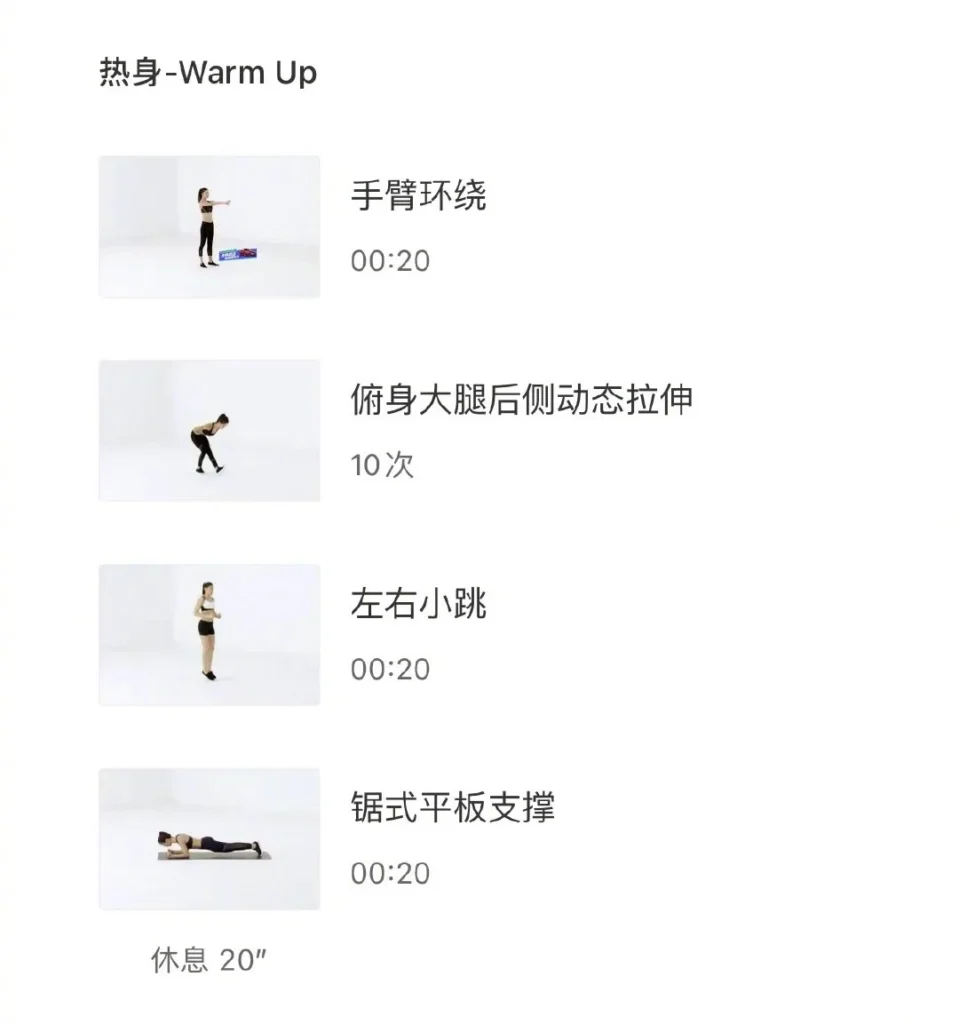Select the 手臂环绕 exercise name
This screenshot has height=1024, width=959.
[419, 197]
